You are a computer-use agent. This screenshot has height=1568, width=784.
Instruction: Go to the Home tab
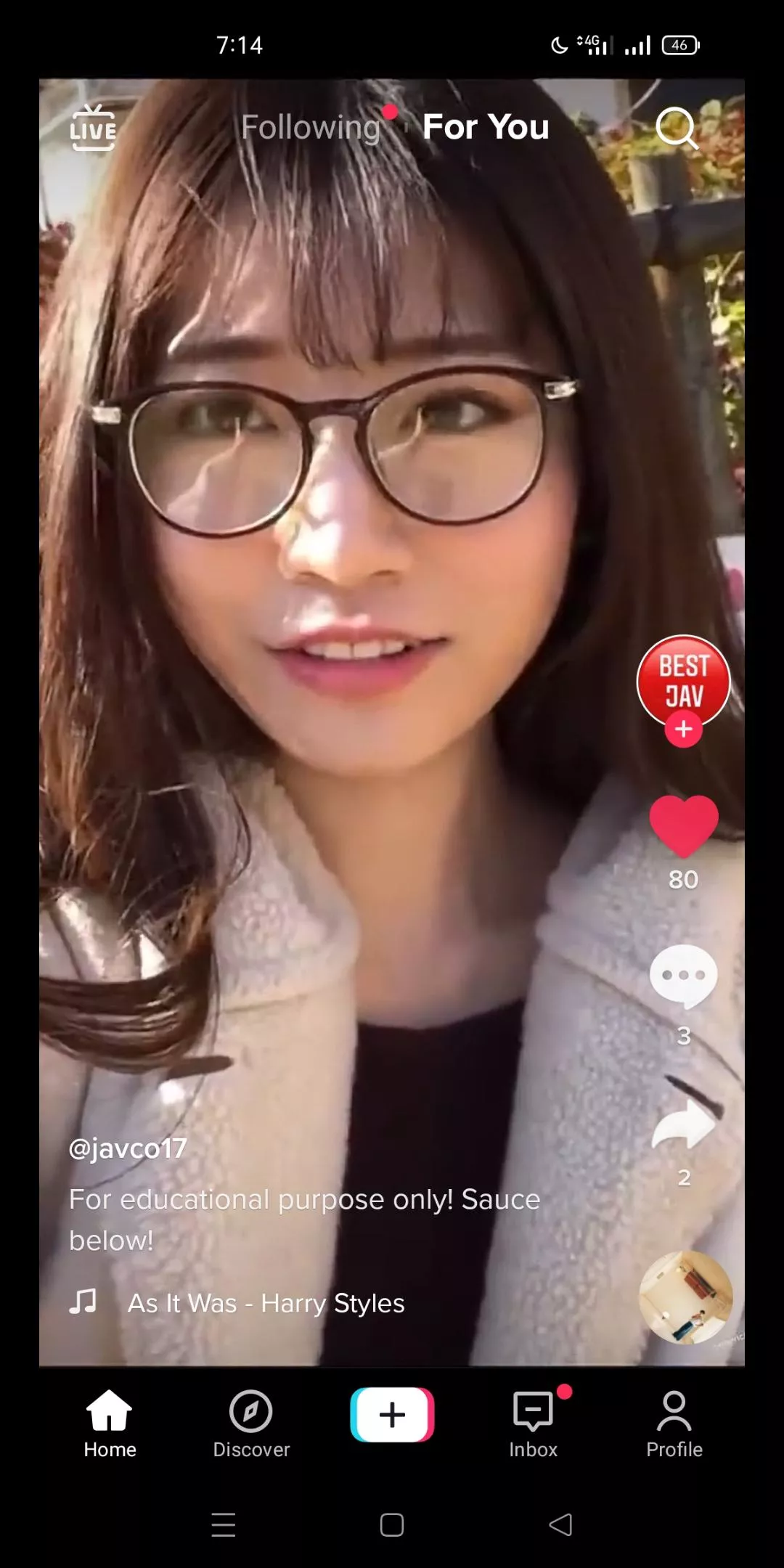pos(110,1423)
